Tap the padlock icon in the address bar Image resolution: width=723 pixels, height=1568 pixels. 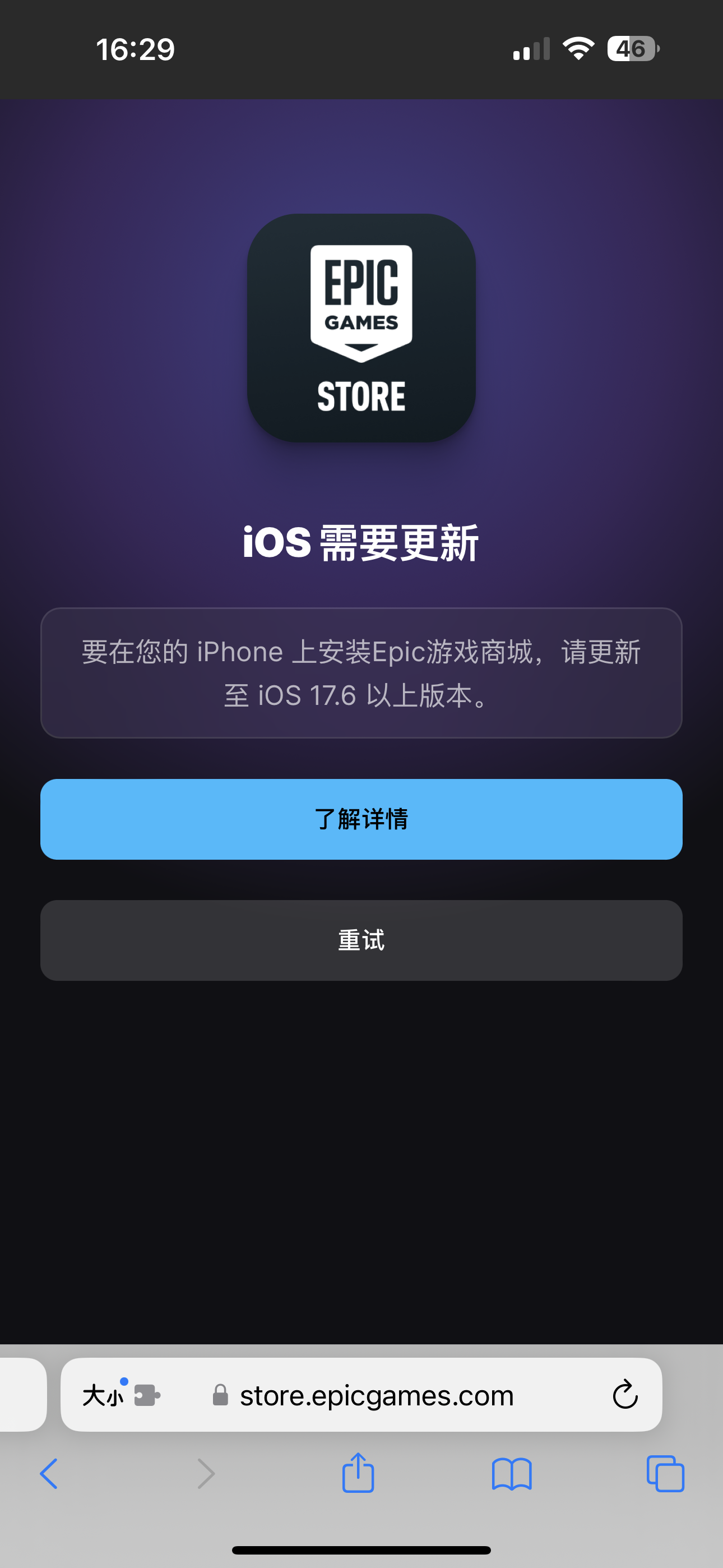pos(219,1395)
